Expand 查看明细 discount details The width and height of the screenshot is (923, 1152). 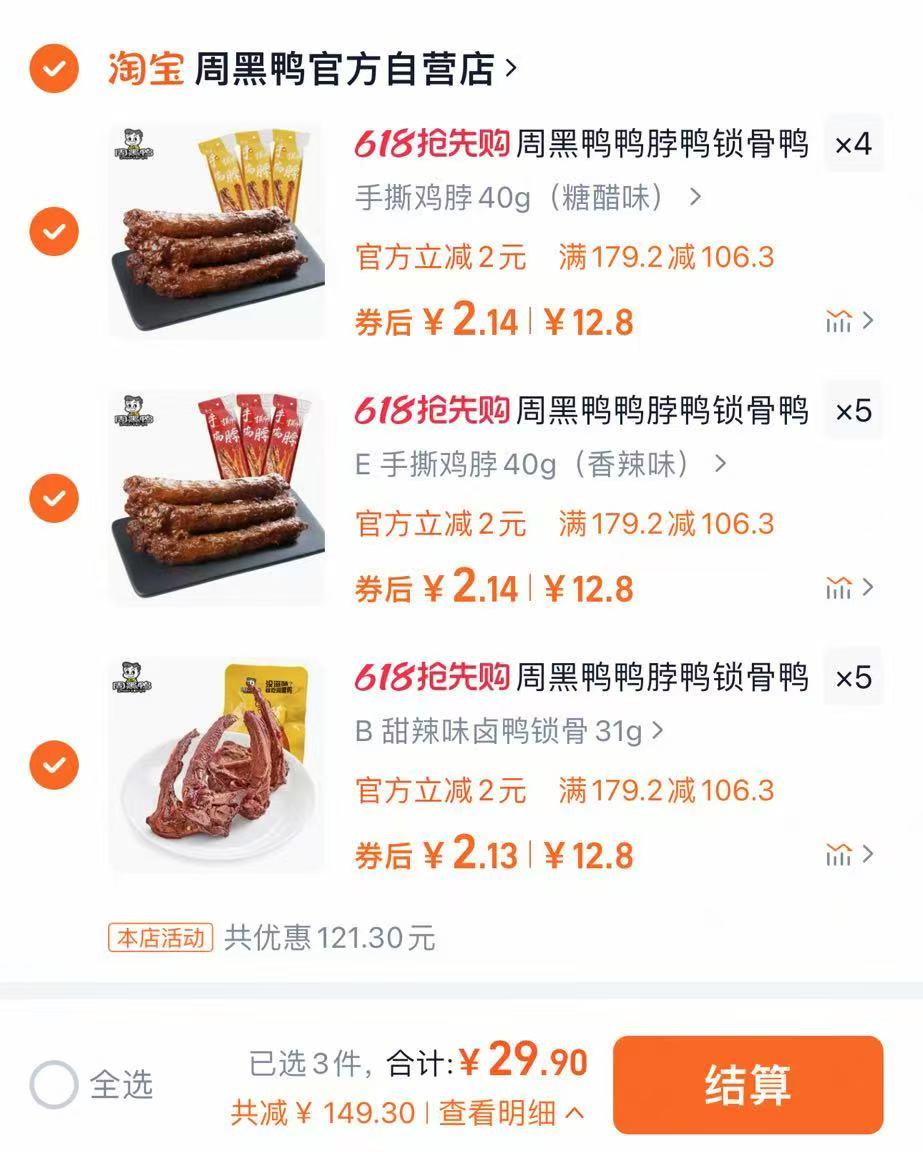[x=511, y=1113]
